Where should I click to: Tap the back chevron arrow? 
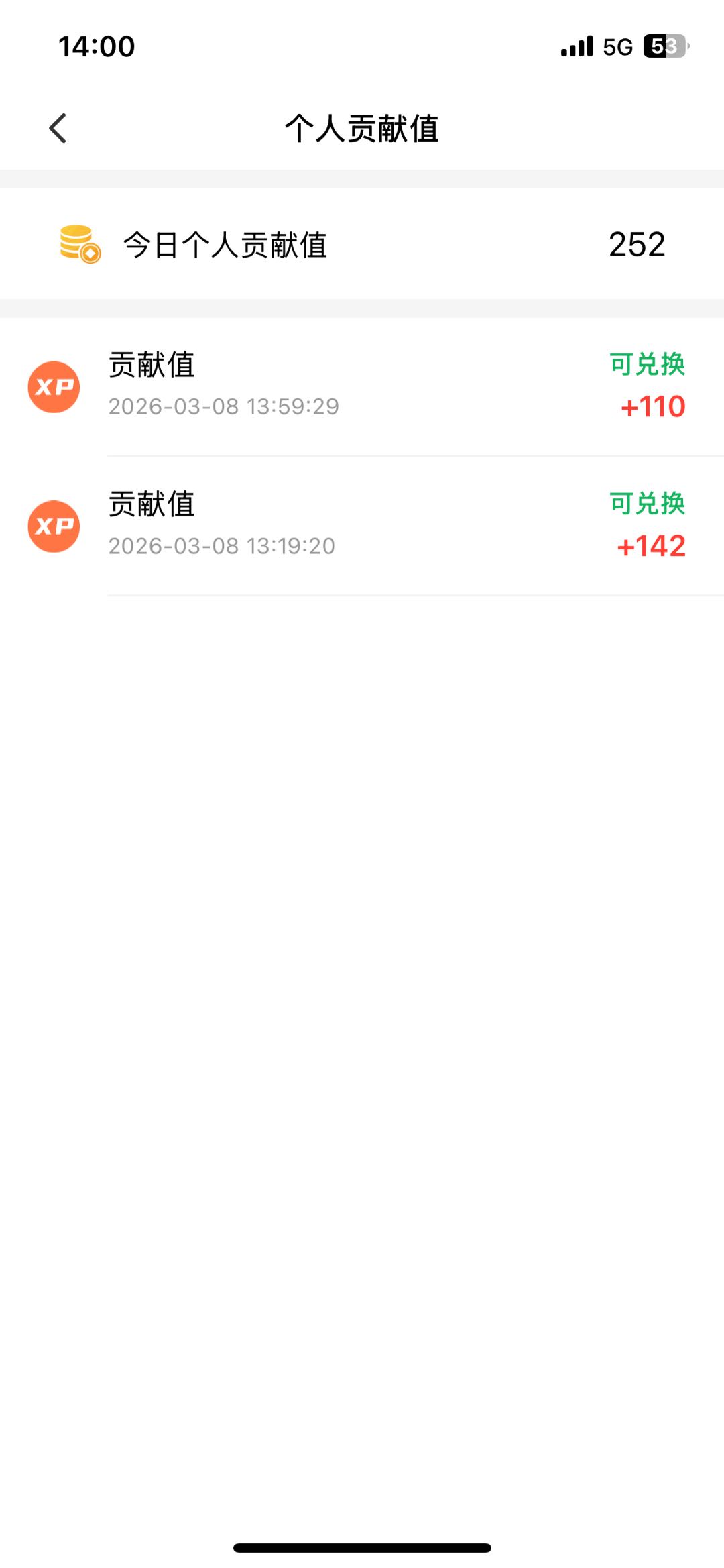coord(58,127)
